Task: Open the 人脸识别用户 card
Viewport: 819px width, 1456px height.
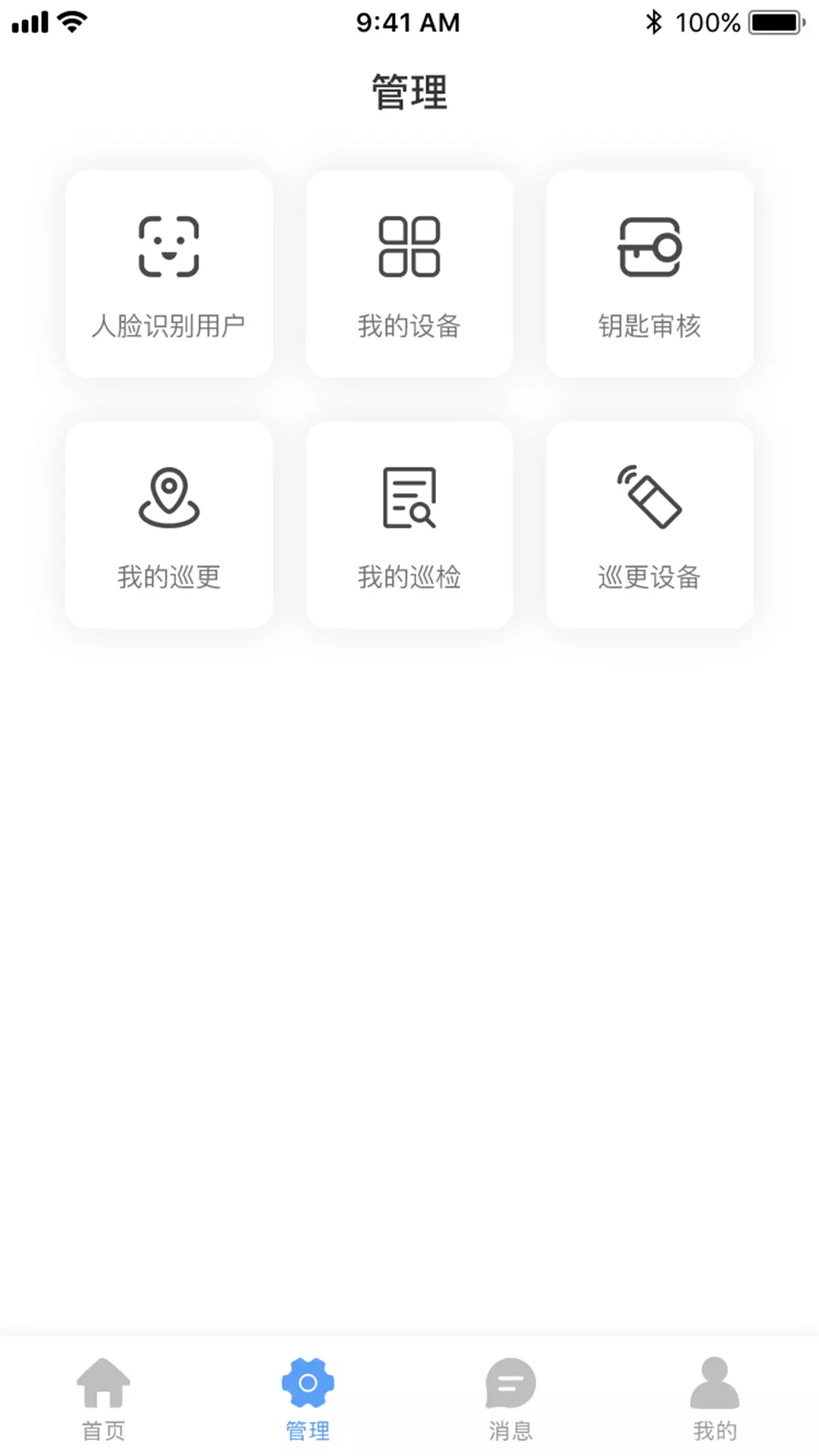Action: [169, 274]
